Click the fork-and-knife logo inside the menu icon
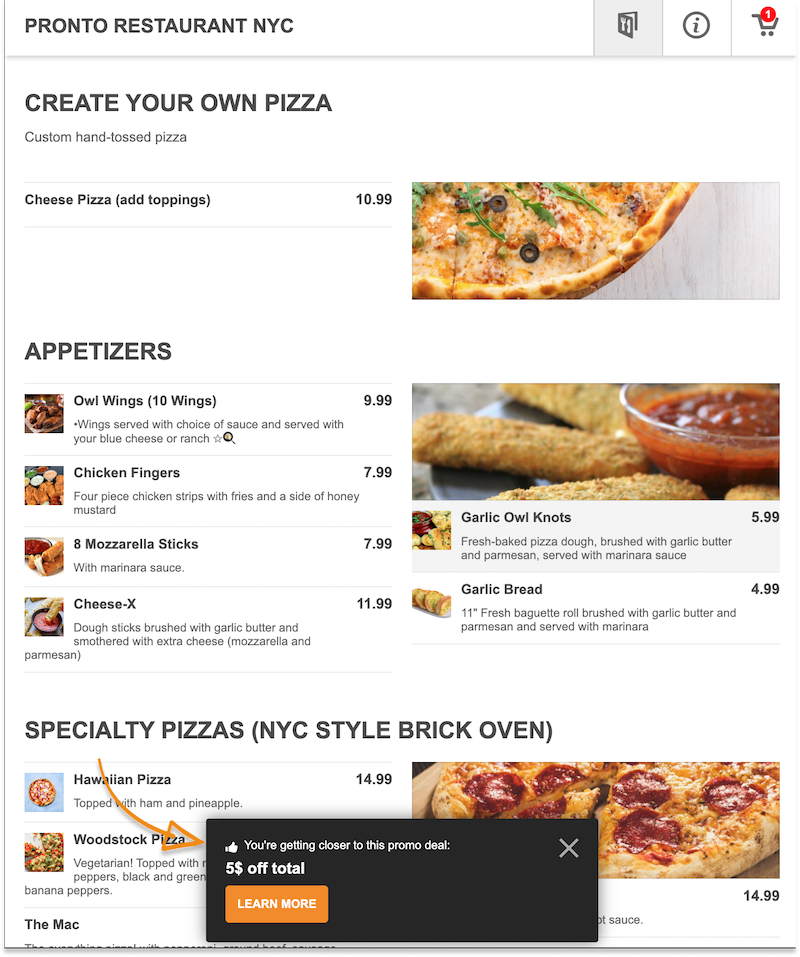This screenshot has height=957, width=800. [x=627, y=25]
